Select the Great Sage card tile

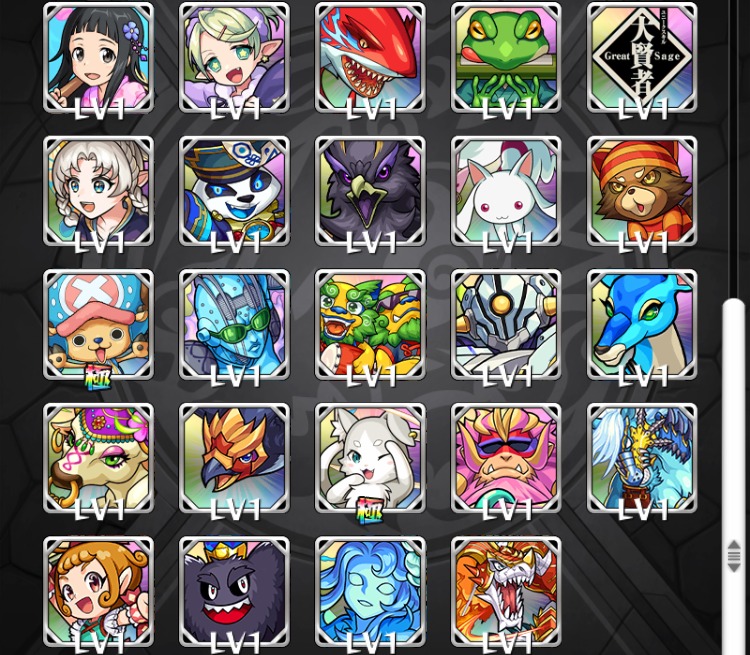pos(642,57)
